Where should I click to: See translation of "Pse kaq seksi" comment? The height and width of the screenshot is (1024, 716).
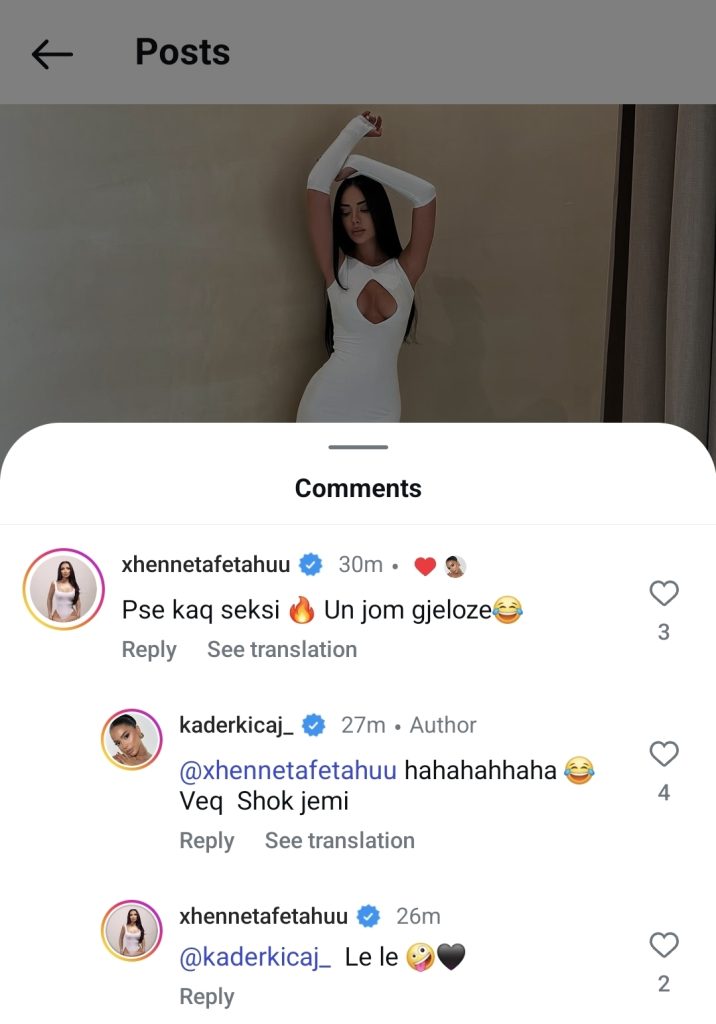click(x=282, y=650)
